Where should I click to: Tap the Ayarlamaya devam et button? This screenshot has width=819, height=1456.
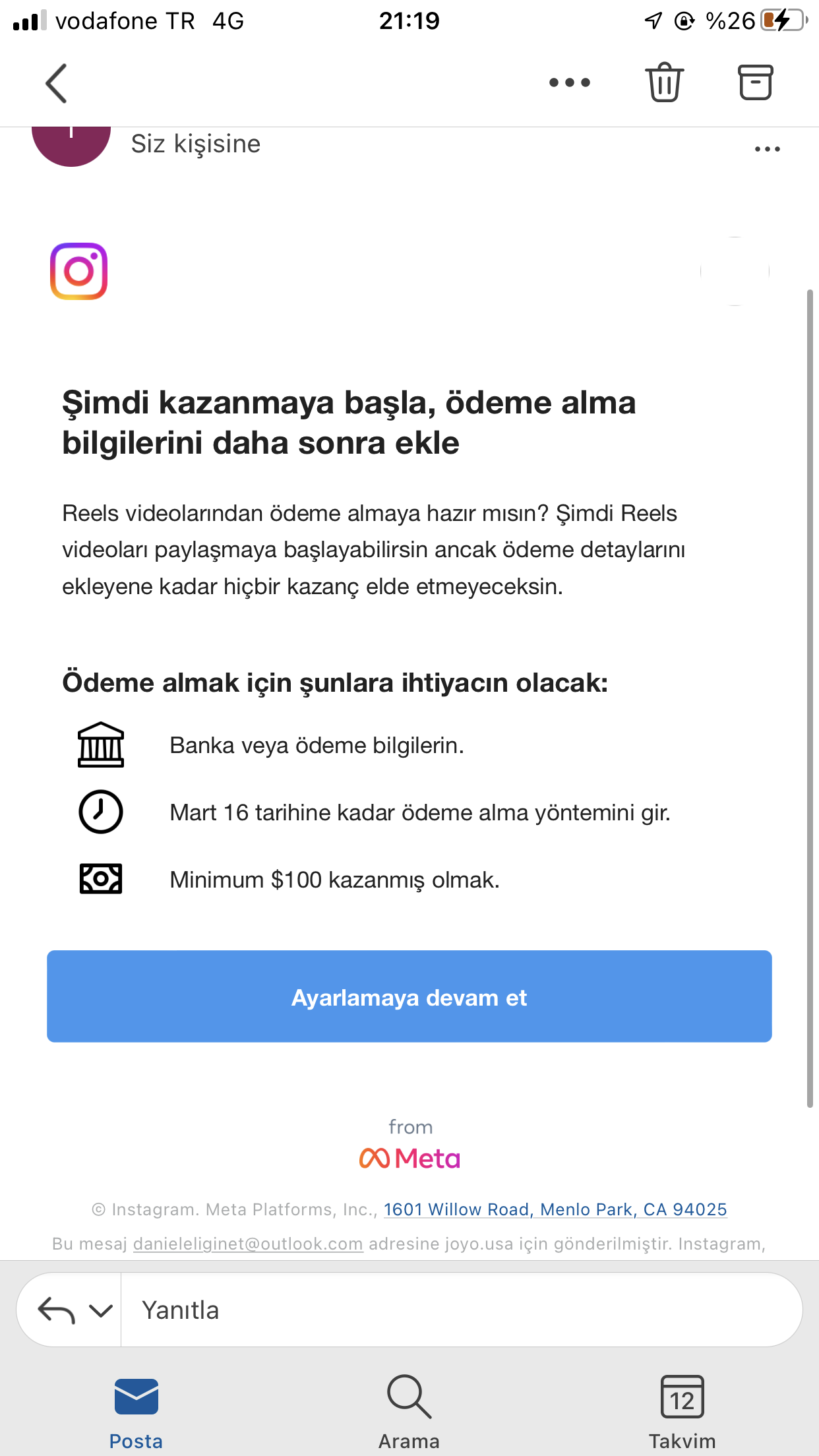(x=409, y=996)
